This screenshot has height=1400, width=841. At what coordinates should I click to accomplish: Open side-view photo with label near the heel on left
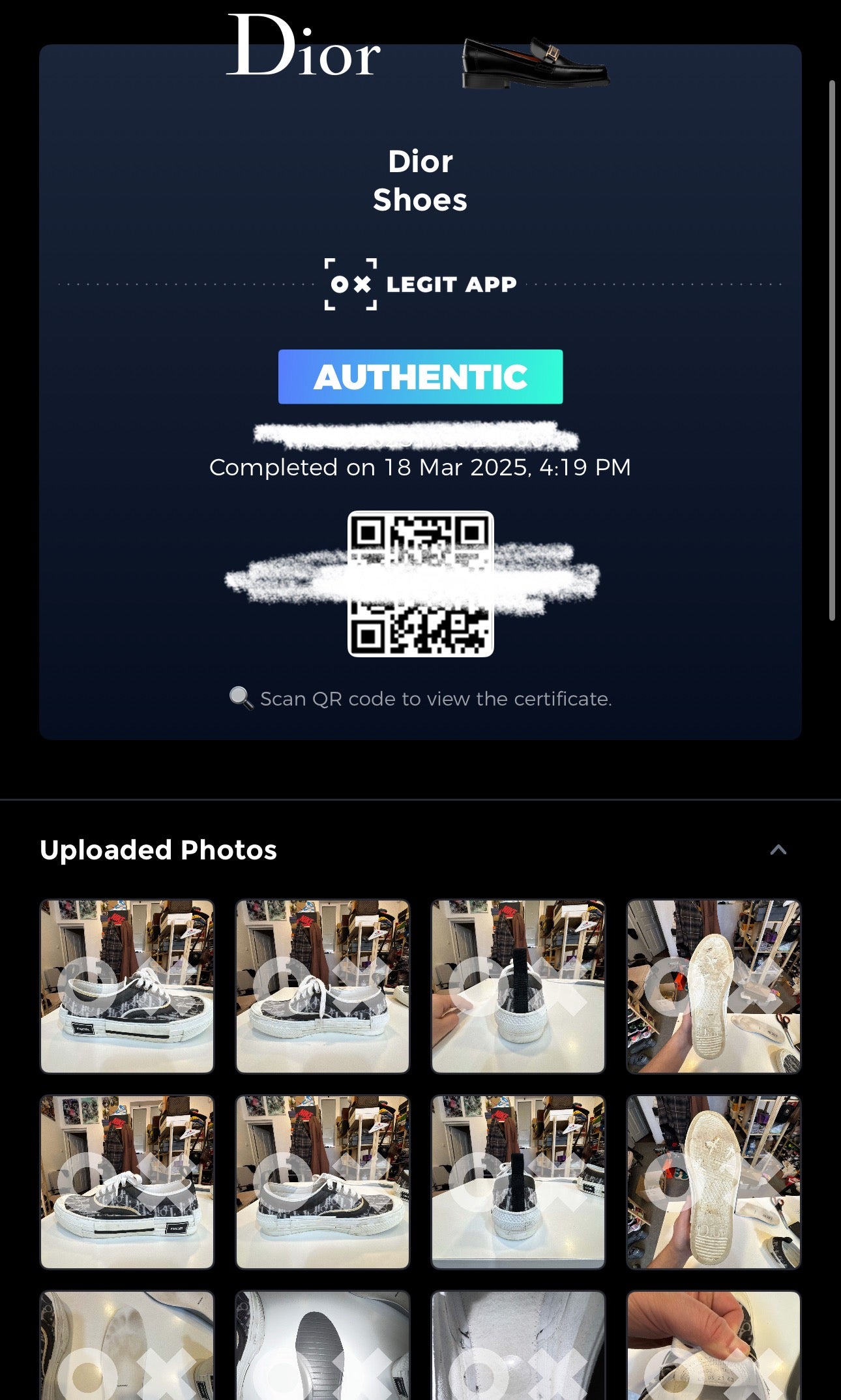point(127,987)
